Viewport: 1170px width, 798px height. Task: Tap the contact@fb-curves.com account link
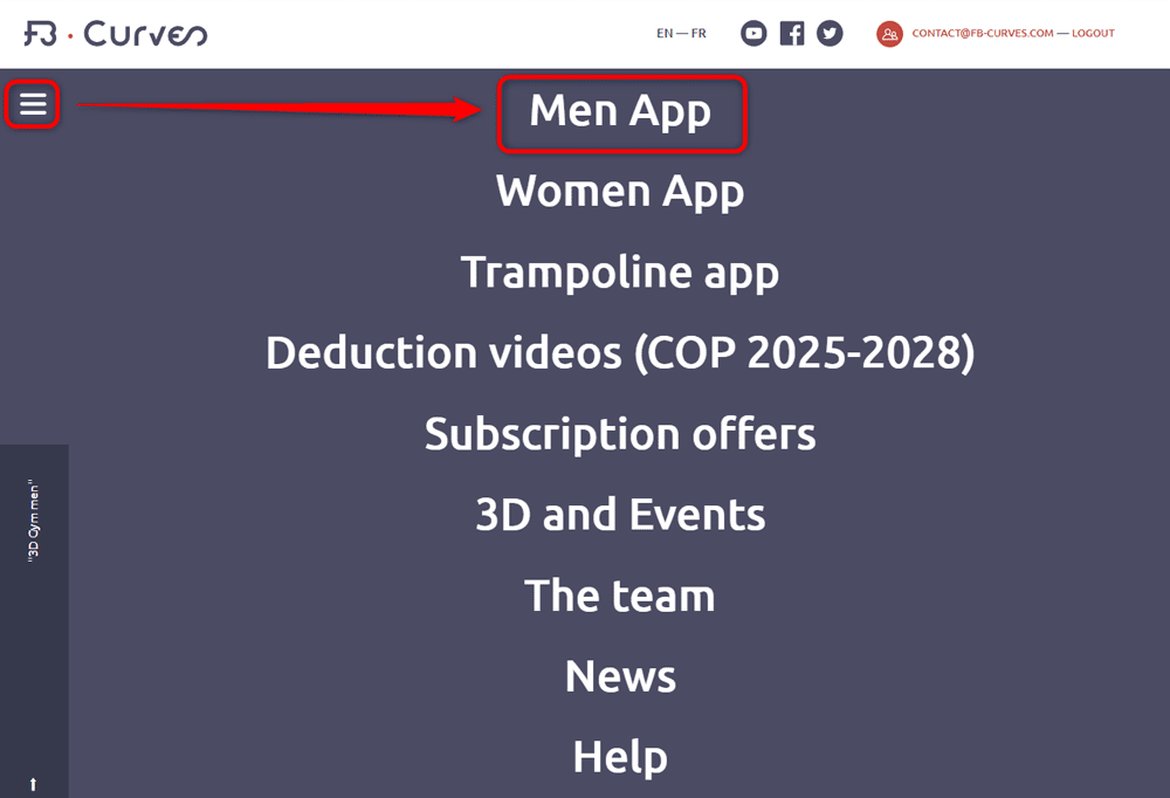(981, 34)
